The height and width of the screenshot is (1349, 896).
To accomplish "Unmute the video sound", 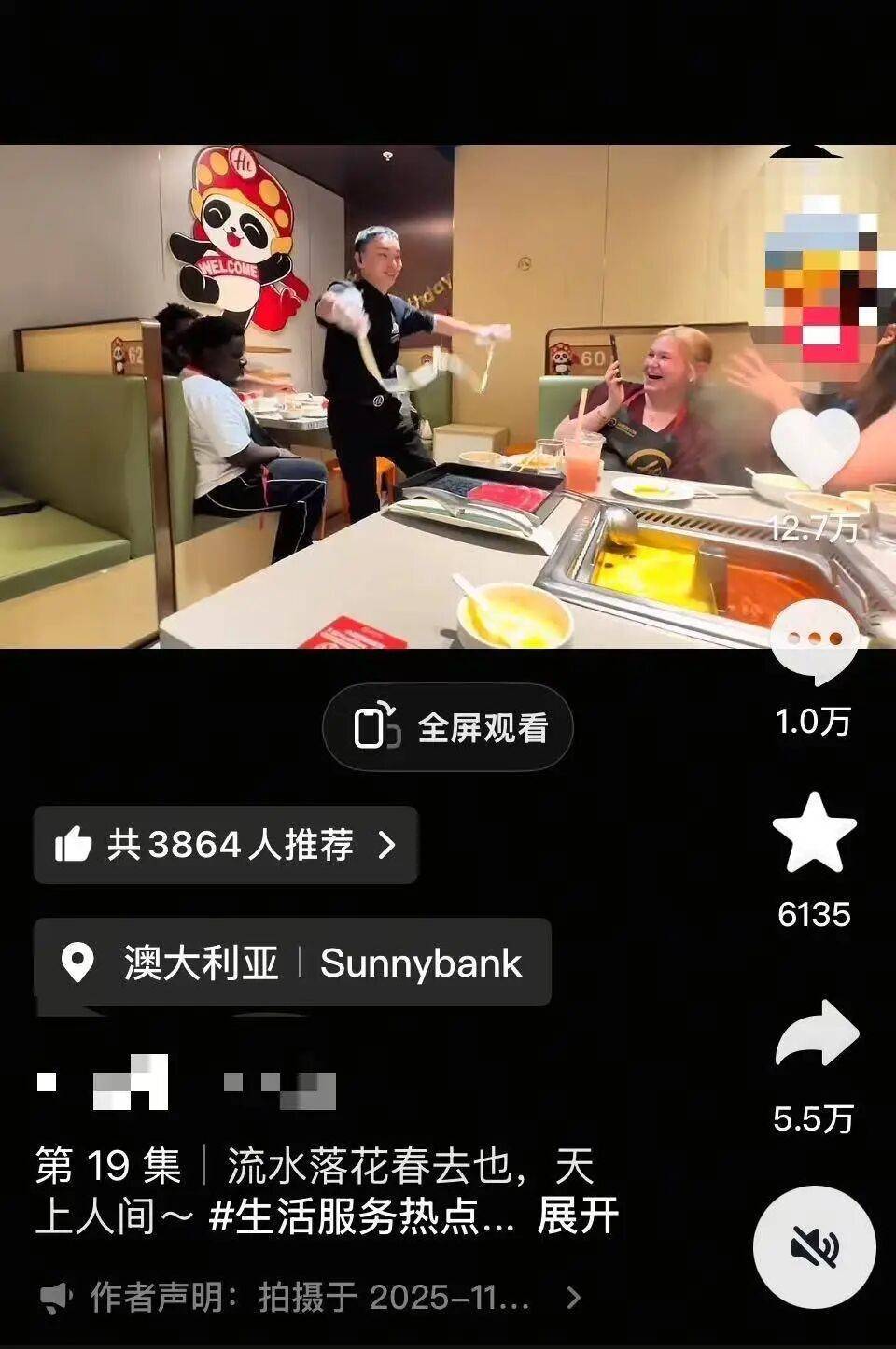I will coord(814,1246).
